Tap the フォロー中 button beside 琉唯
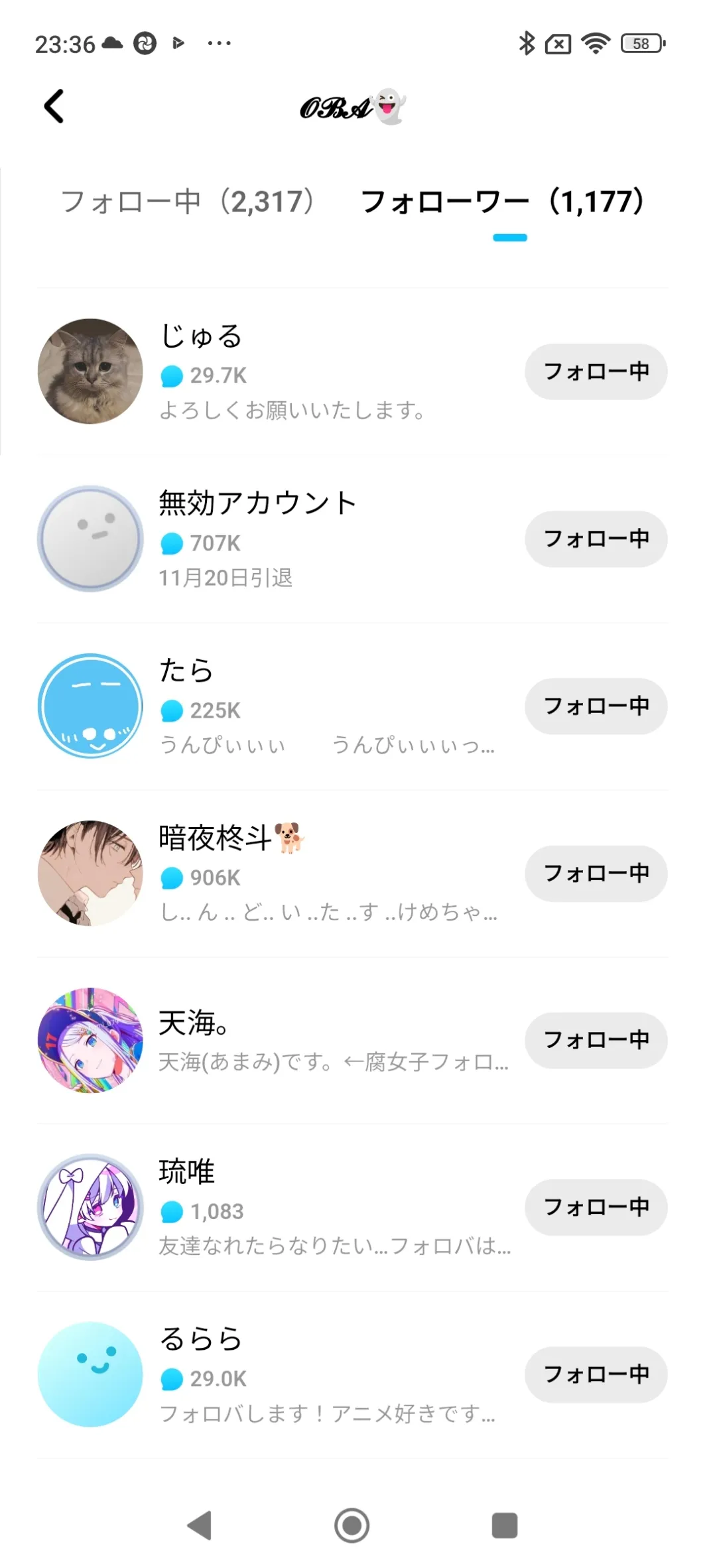 point(596,1207)
